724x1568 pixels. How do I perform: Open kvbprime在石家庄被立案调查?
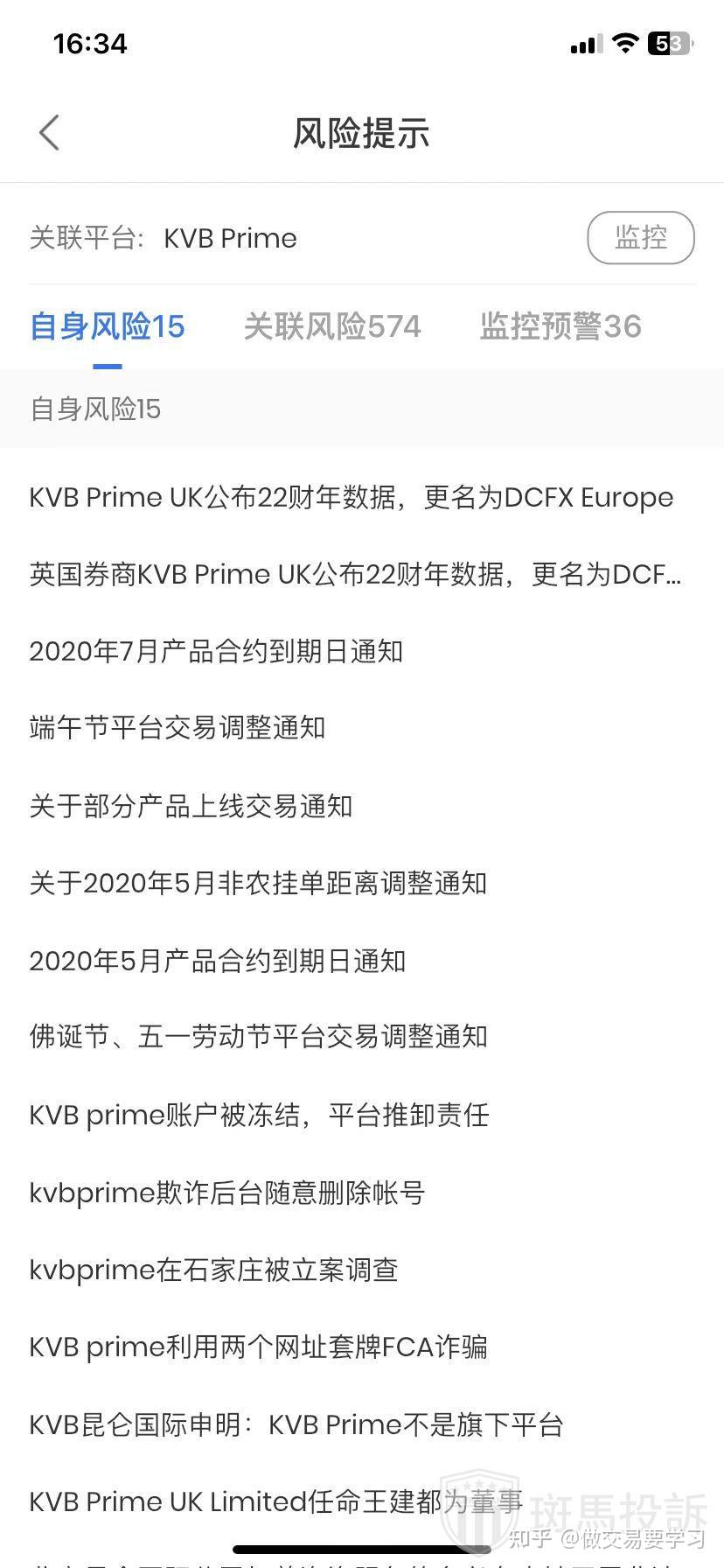tap(213, 1270)
